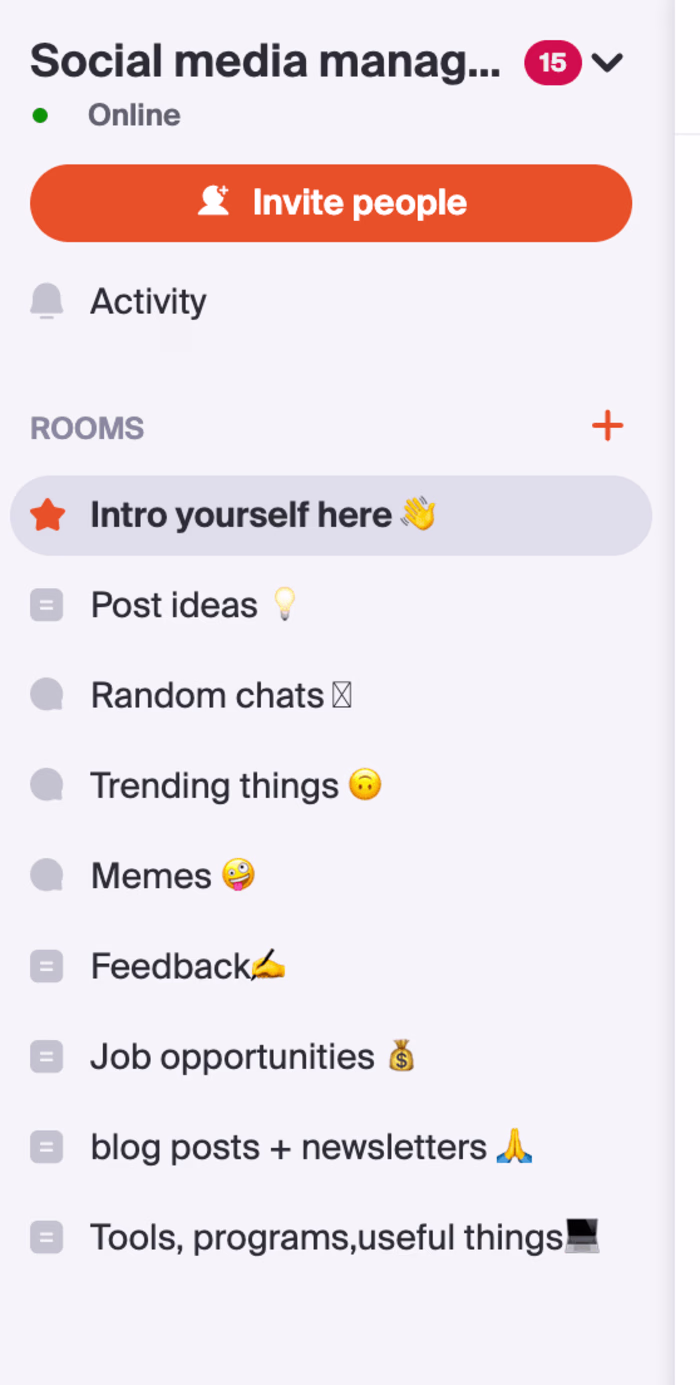Expand the workspace dropdown chevron
This screenshot has height=1385, width=700.
pyautogui.click(x=607, y=63)
